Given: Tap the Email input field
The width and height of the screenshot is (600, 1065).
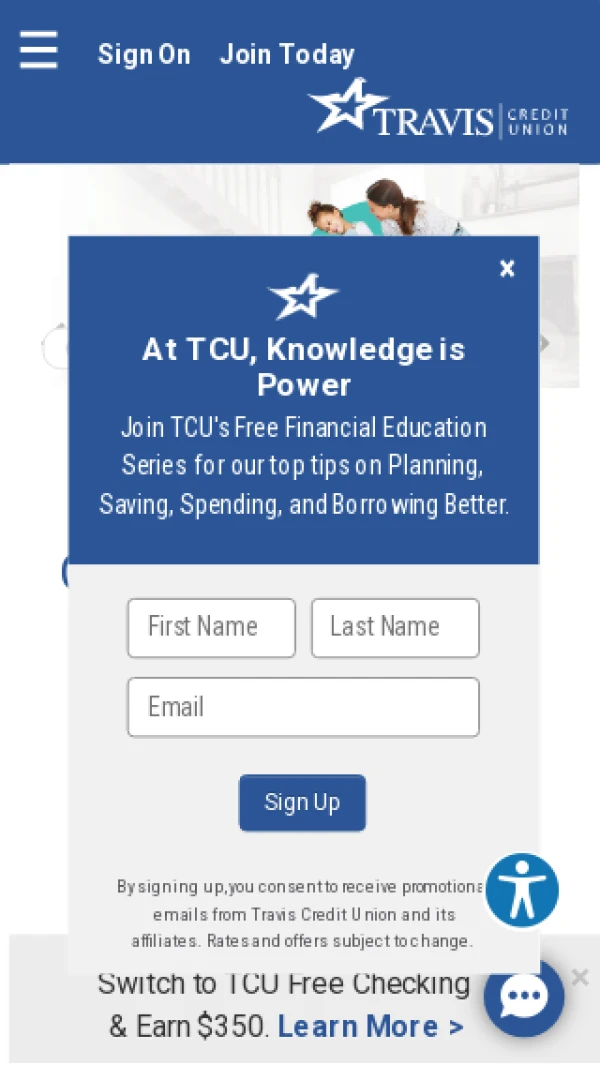Looking at the screenshot, I should (303, 707).
